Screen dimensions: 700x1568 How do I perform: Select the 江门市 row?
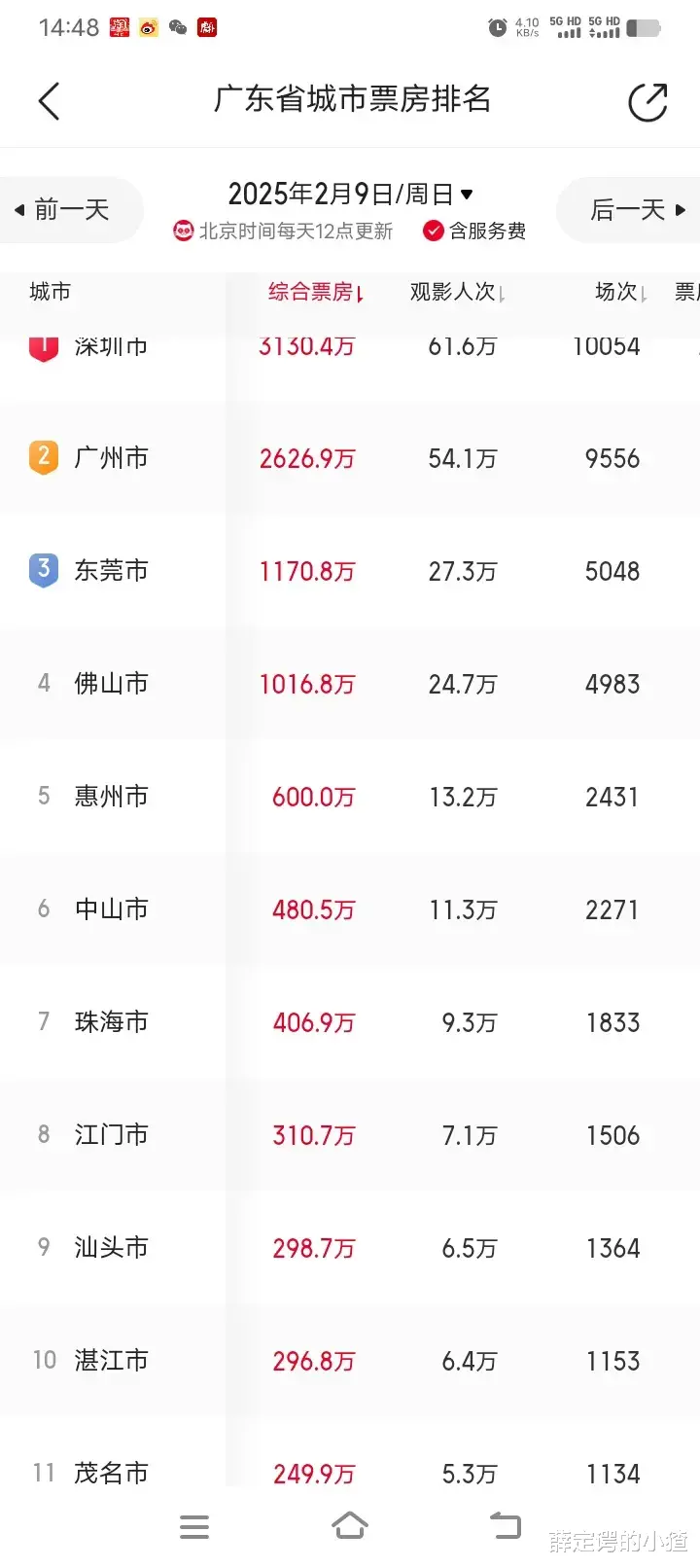coord(350,1135)
